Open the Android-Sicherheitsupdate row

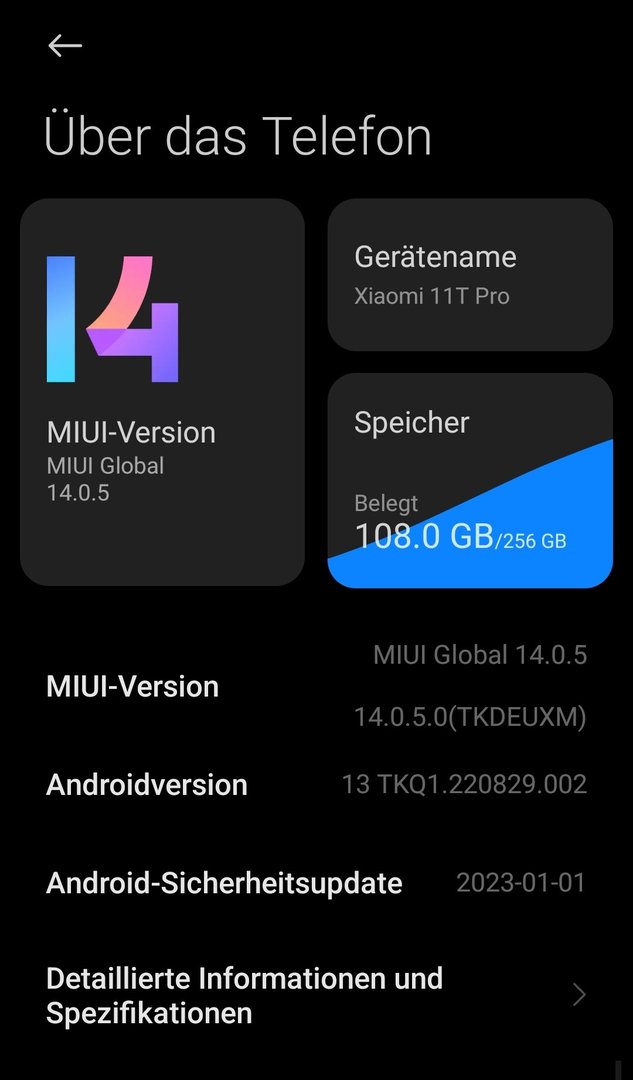316,883
